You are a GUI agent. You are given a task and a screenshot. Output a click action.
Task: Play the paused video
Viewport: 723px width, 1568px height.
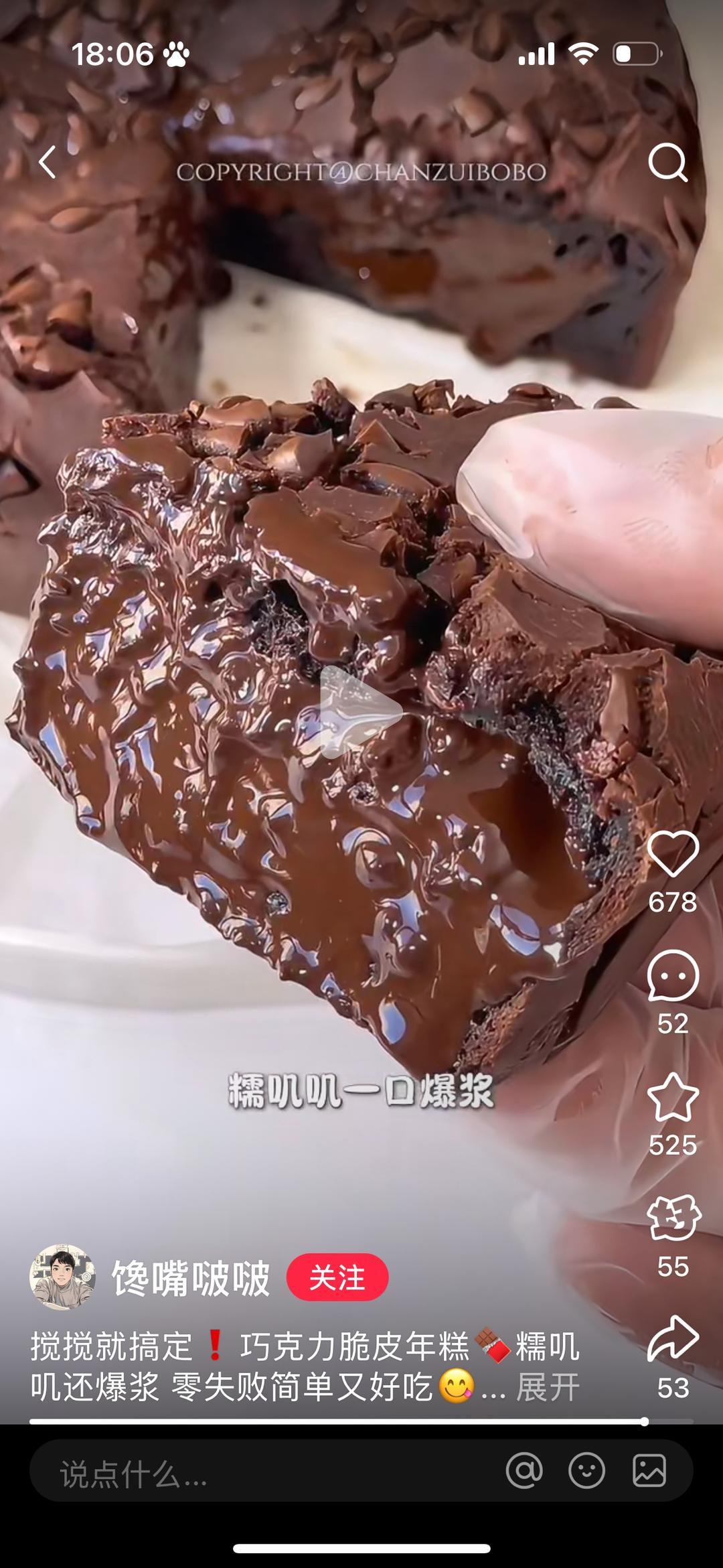(x=359, y=712)
